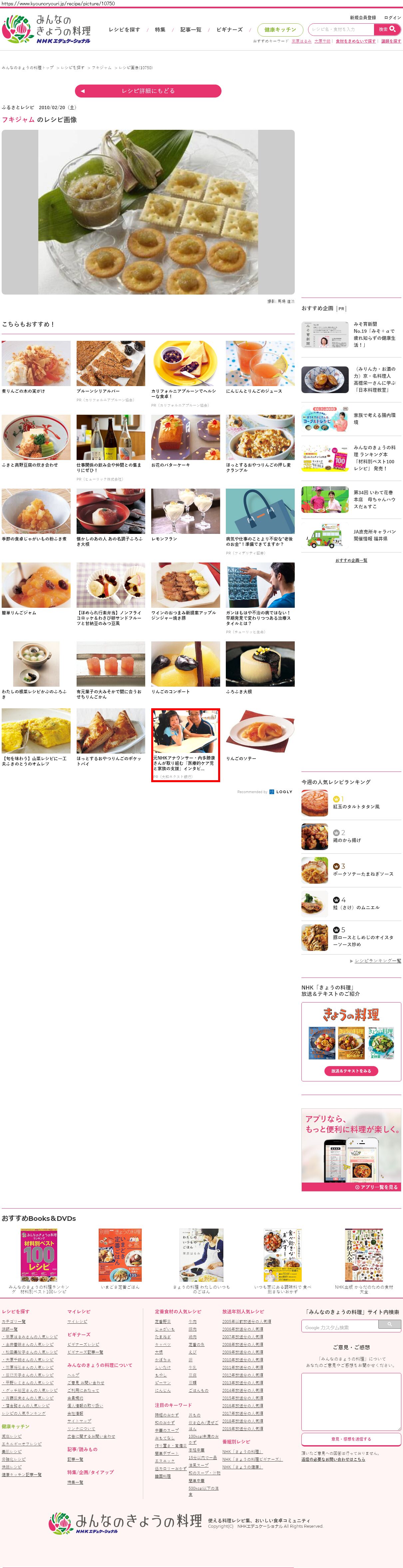This screenshot has width=403, height=1568.
Task: Open the 健康キッチン button
Action: 280,30
